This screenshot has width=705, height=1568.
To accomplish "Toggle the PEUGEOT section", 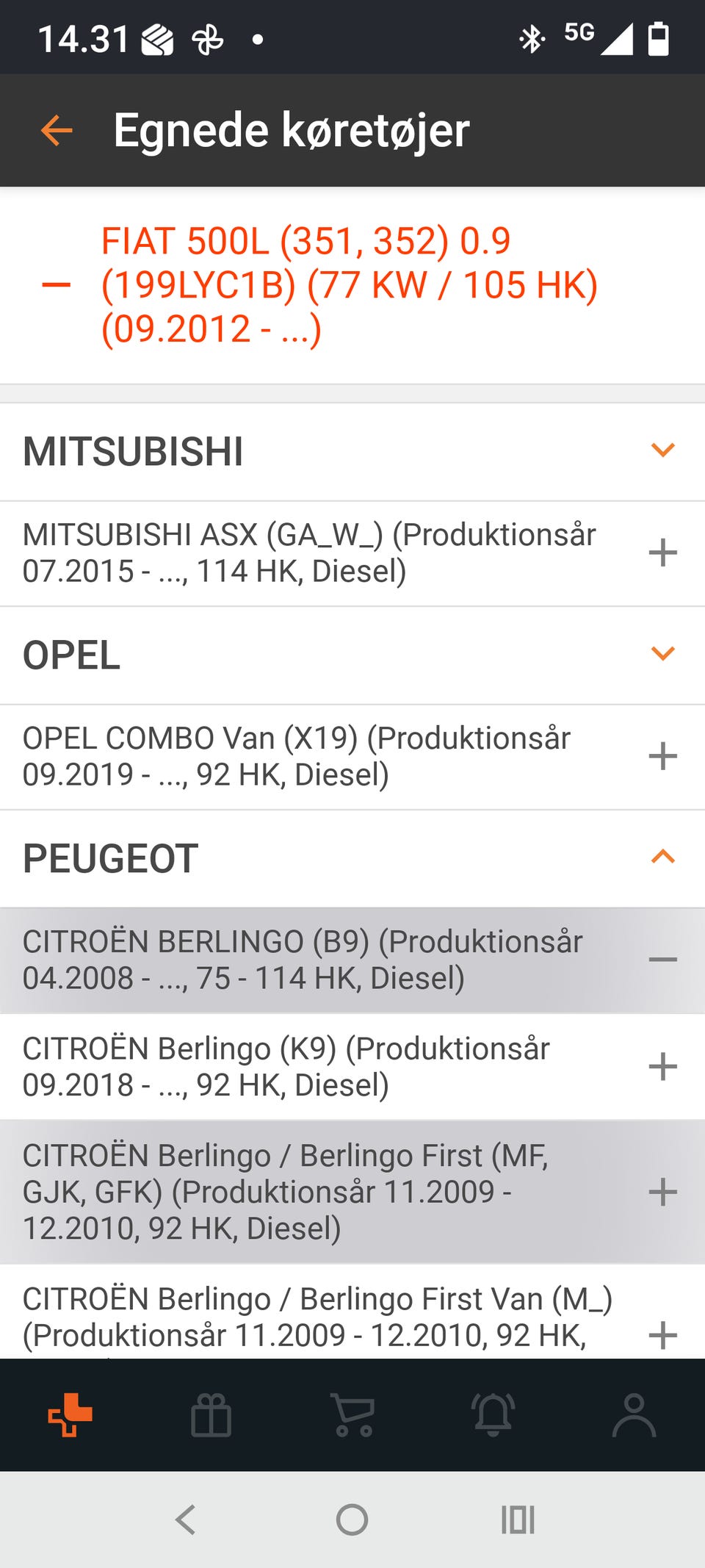I will [662, 857].
